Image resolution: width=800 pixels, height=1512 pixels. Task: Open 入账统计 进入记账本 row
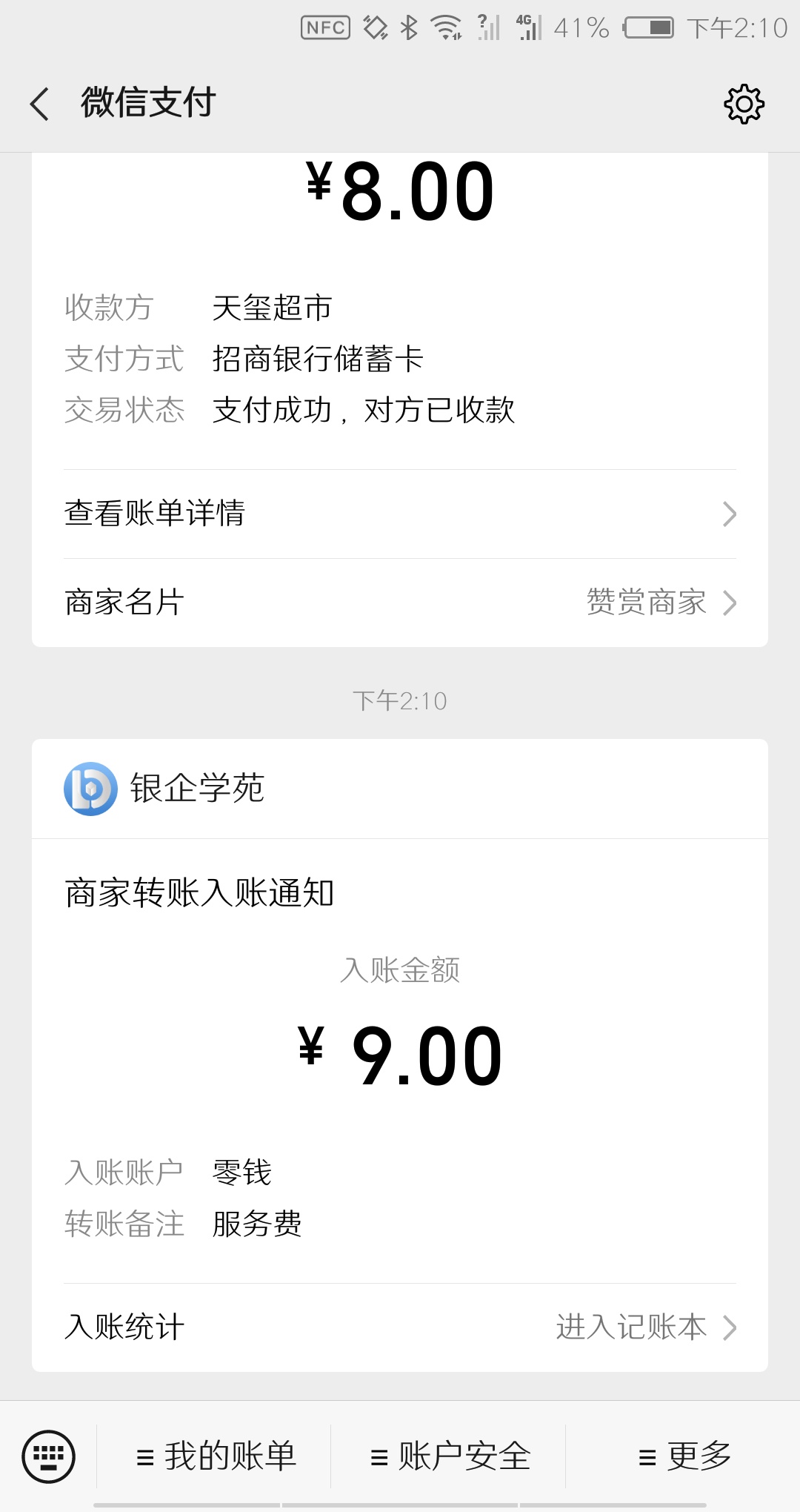pos(400,1327)
